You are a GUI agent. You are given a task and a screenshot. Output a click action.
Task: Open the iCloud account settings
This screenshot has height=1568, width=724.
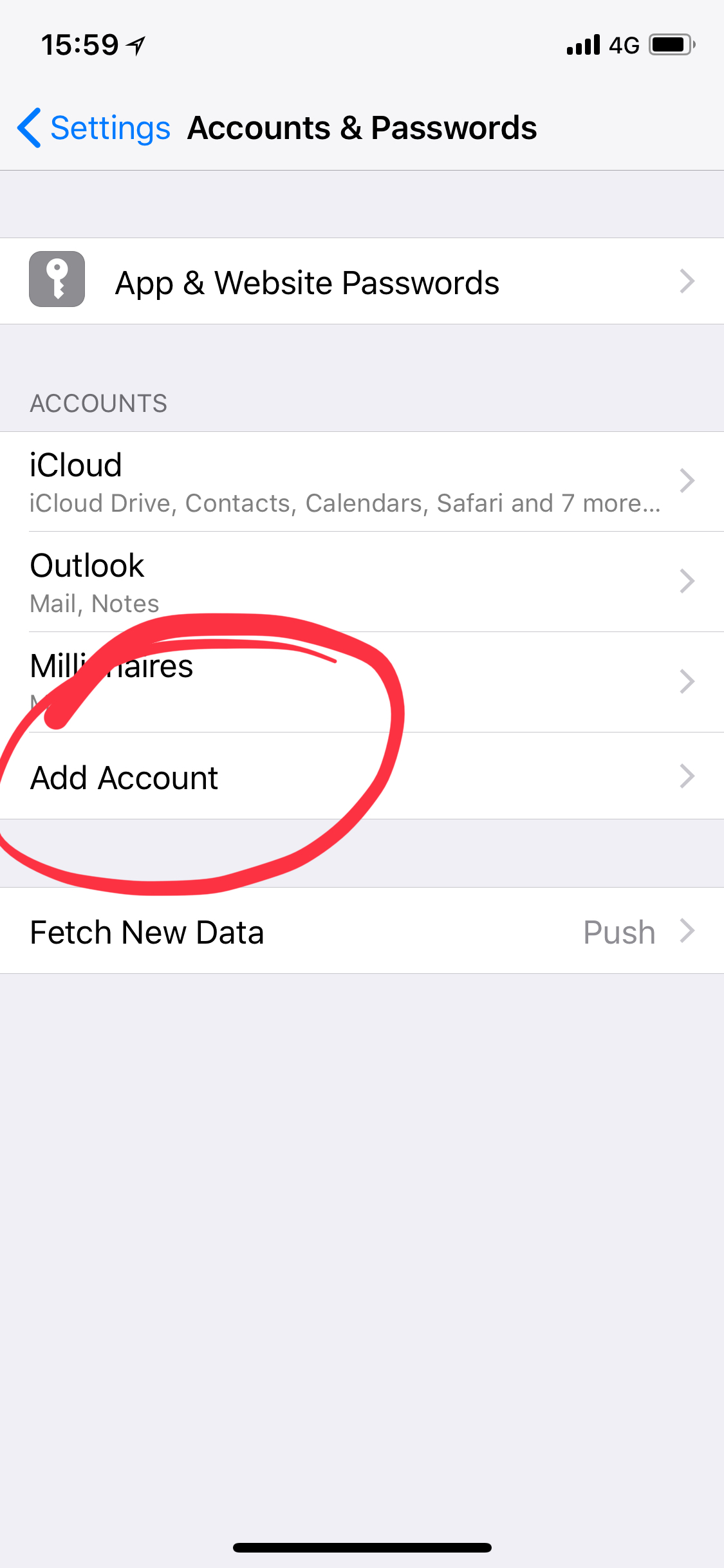[x=362, y=481]
